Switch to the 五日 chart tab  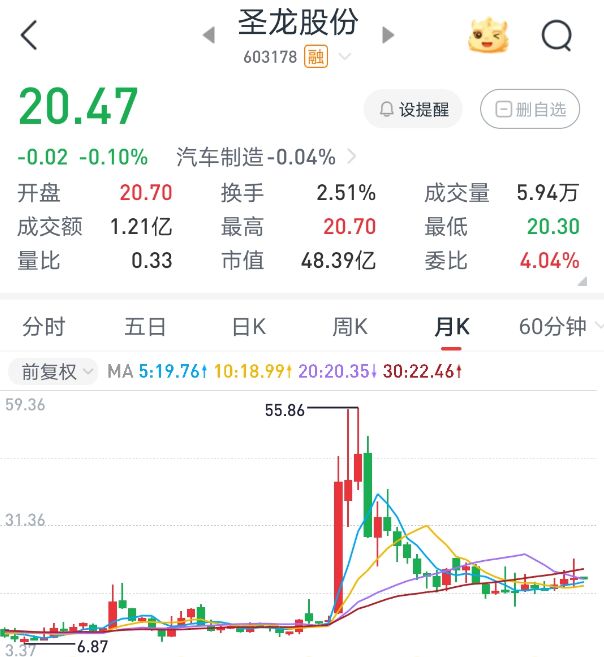[145, 326]
